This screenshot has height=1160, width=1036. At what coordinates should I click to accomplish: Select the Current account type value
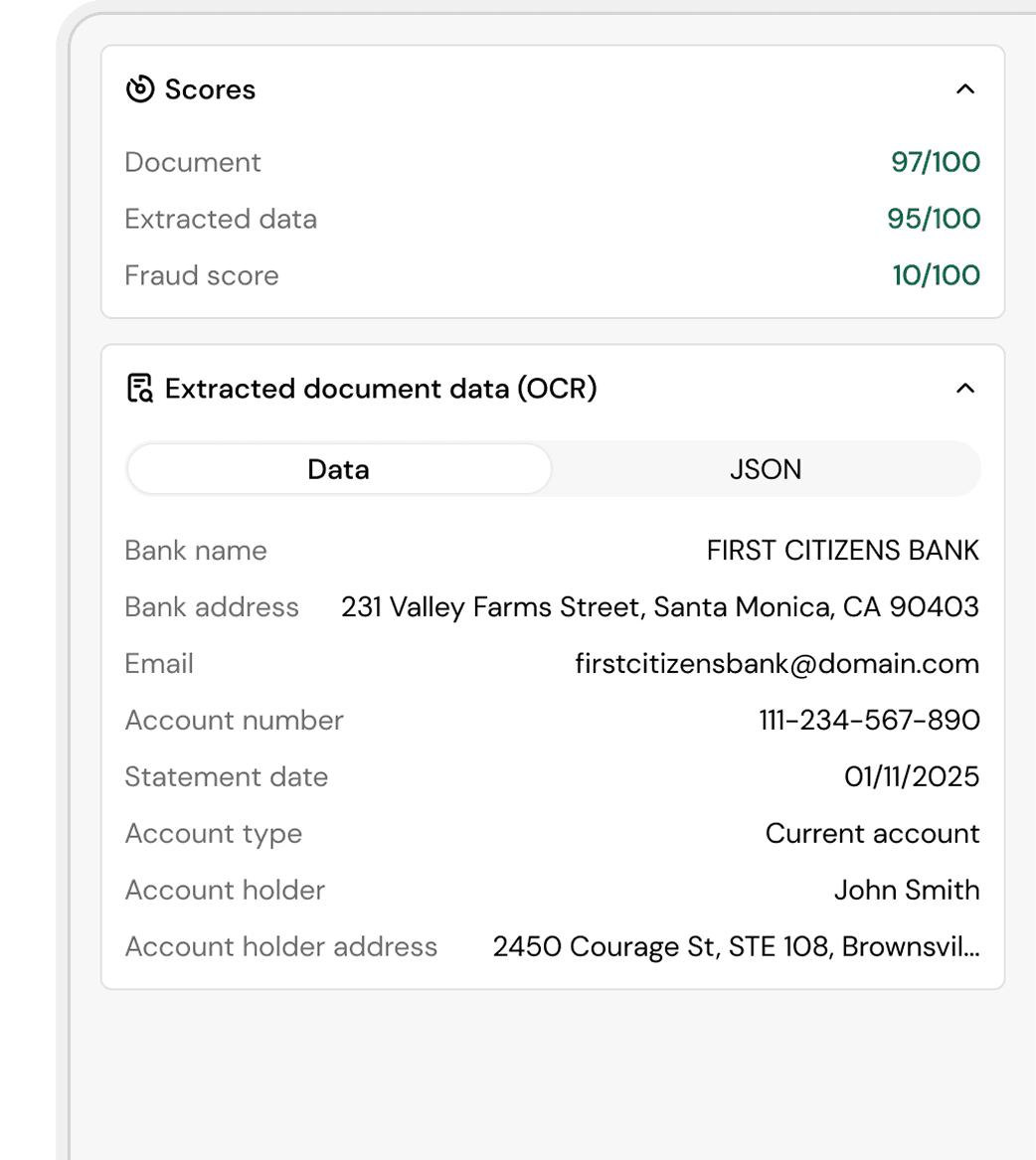[x=872, y=833]
